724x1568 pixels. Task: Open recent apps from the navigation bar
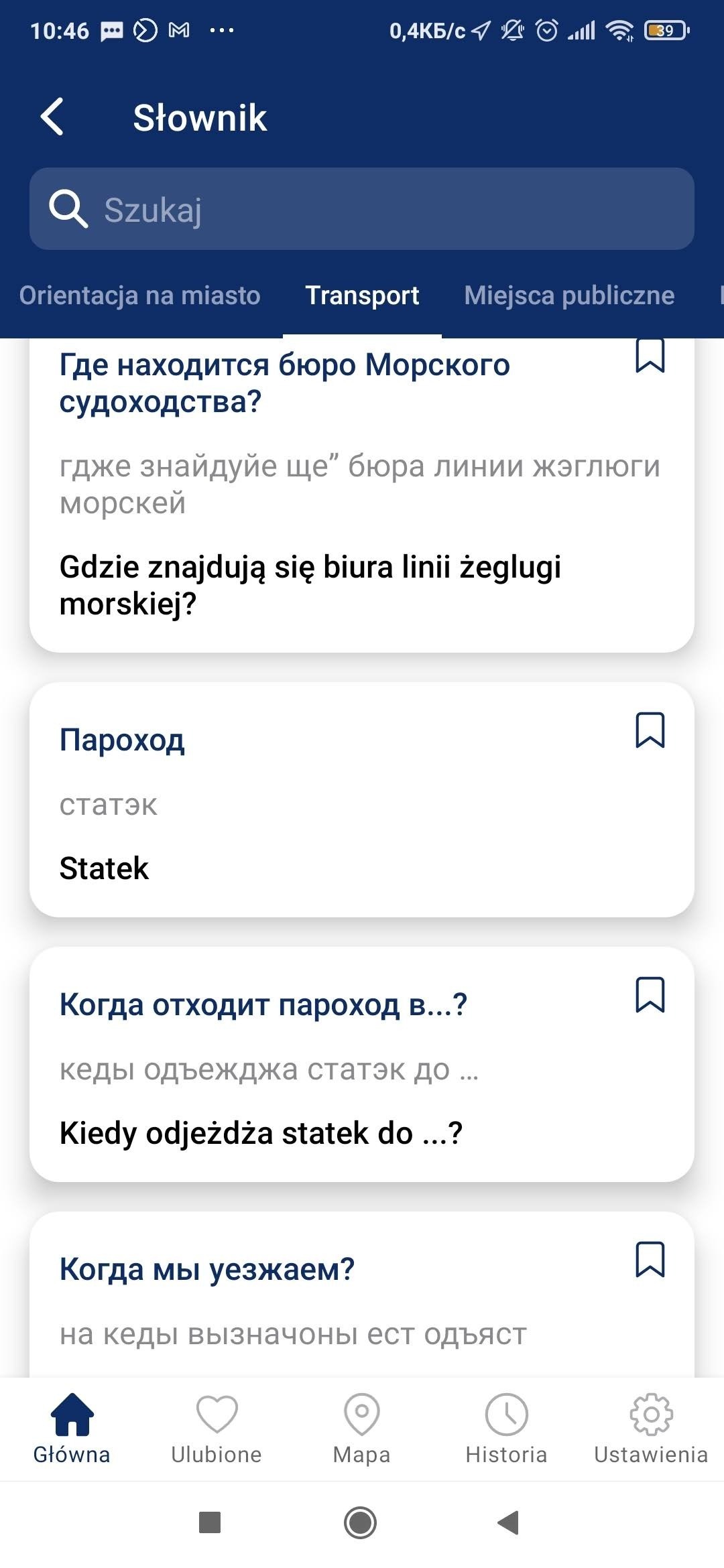coord(210,1523)
